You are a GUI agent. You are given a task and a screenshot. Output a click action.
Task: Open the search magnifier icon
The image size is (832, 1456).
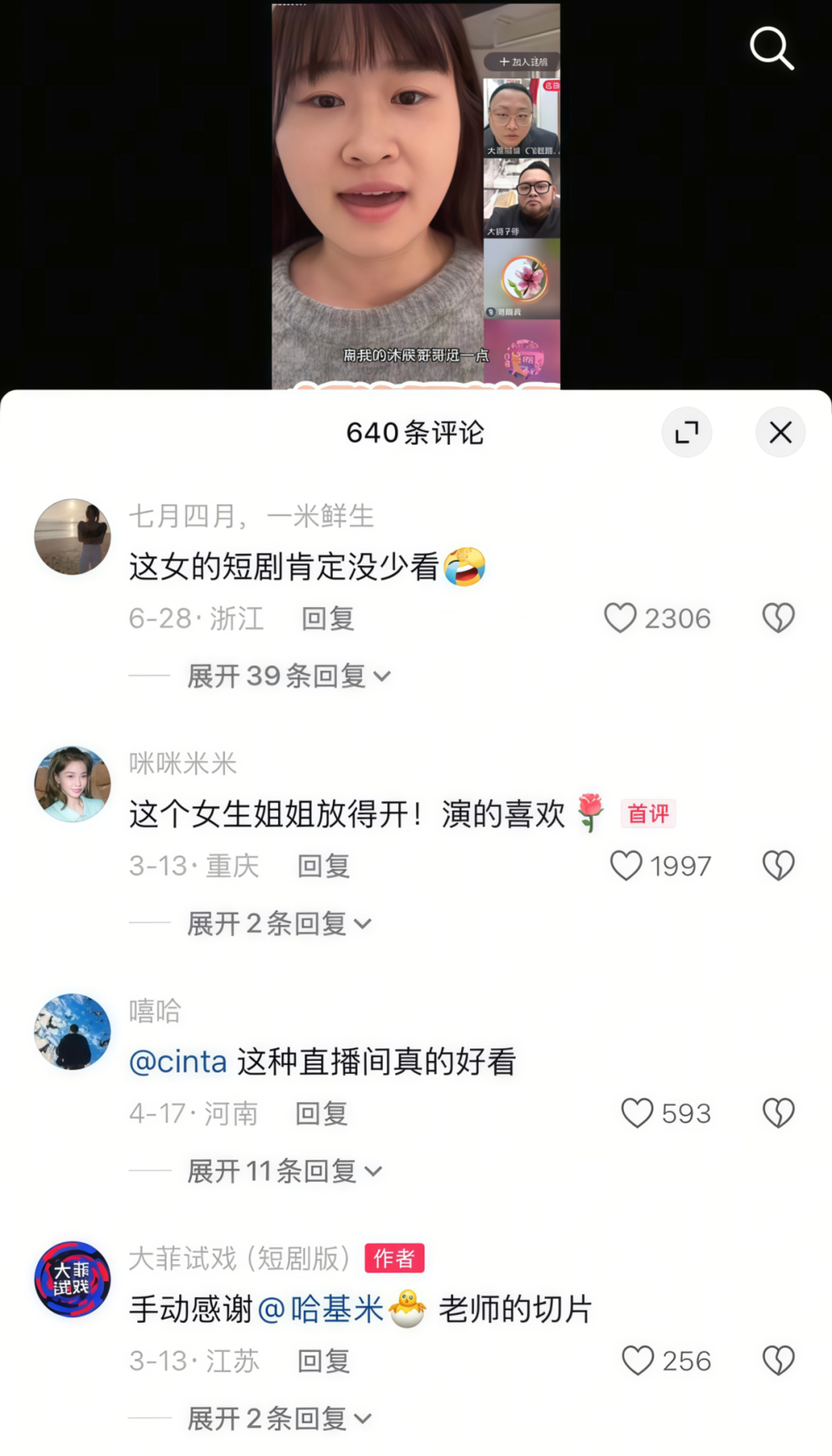tap(771, 48)
